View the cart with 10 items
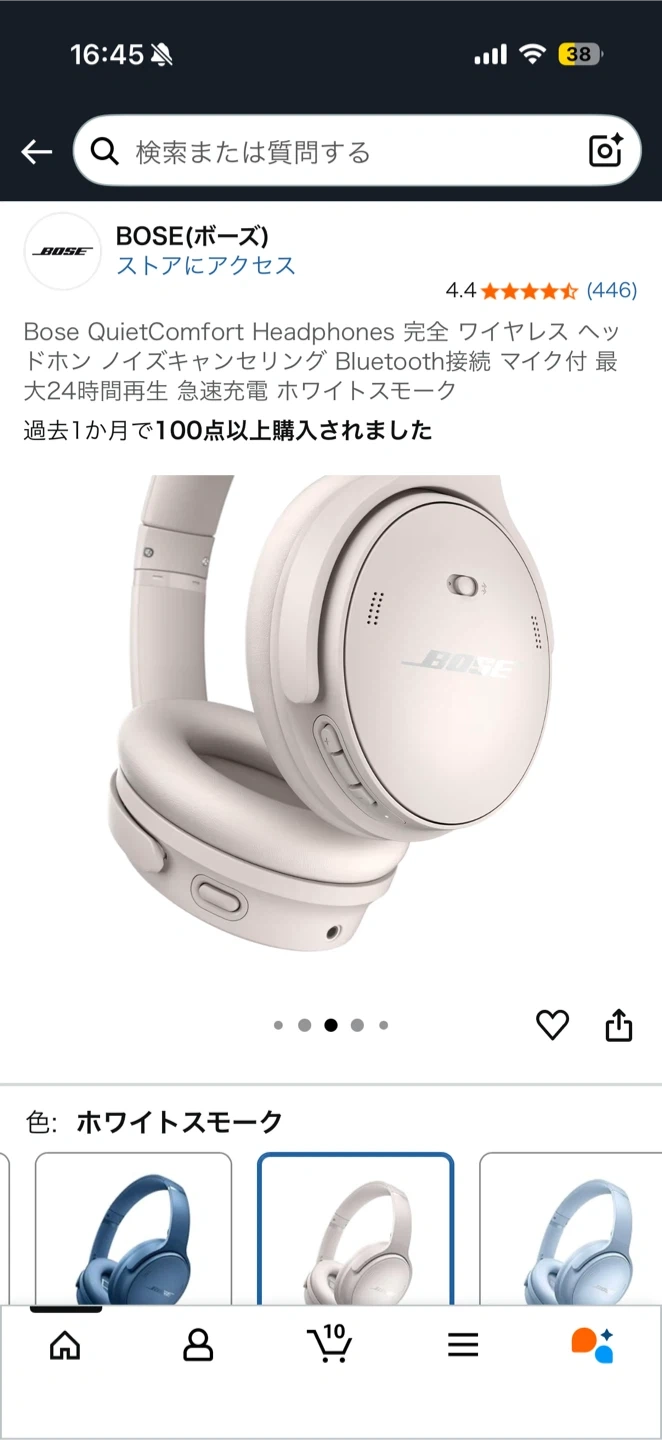The width and height of the screenshot is (662, 1440). coord(330,1345)
